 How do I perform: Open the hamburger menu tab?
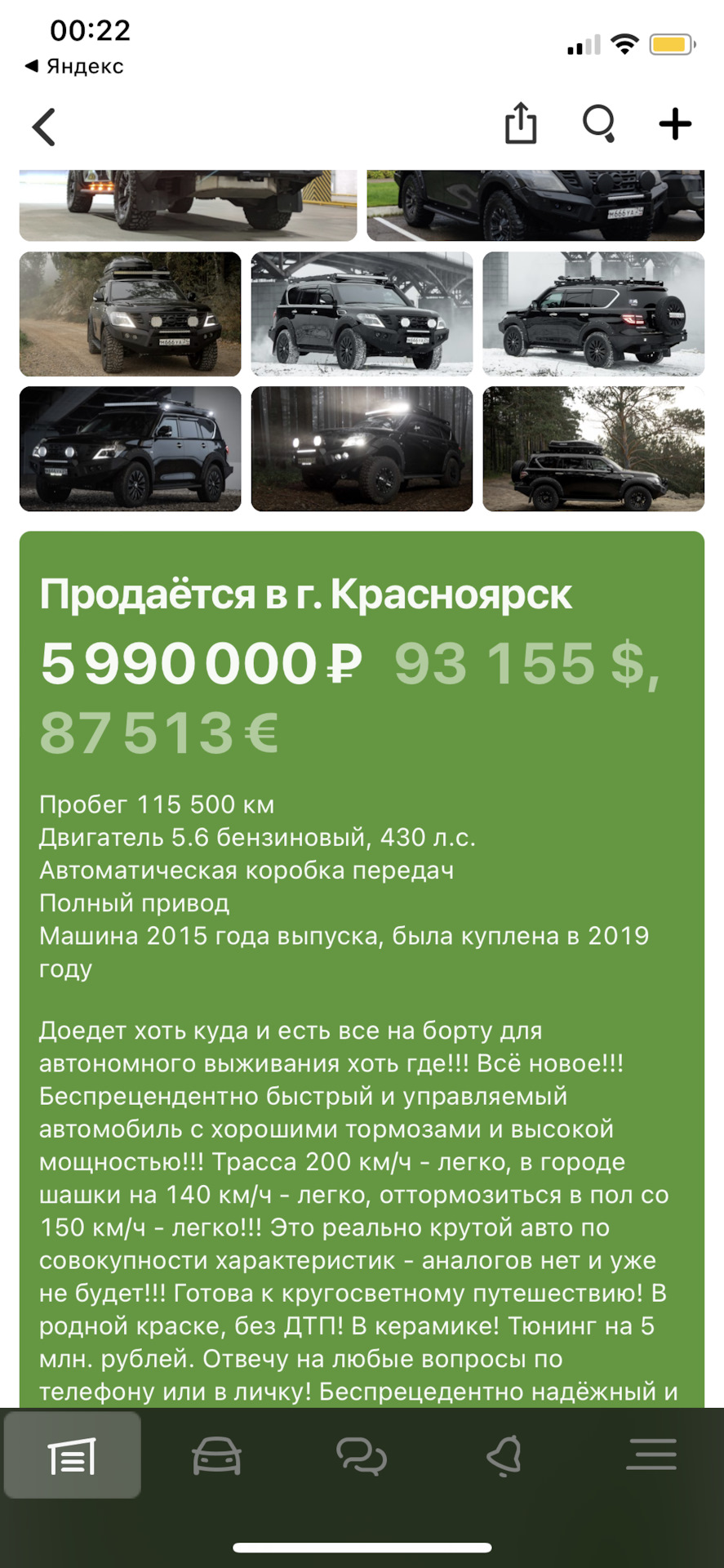(x=651, y=1455)
